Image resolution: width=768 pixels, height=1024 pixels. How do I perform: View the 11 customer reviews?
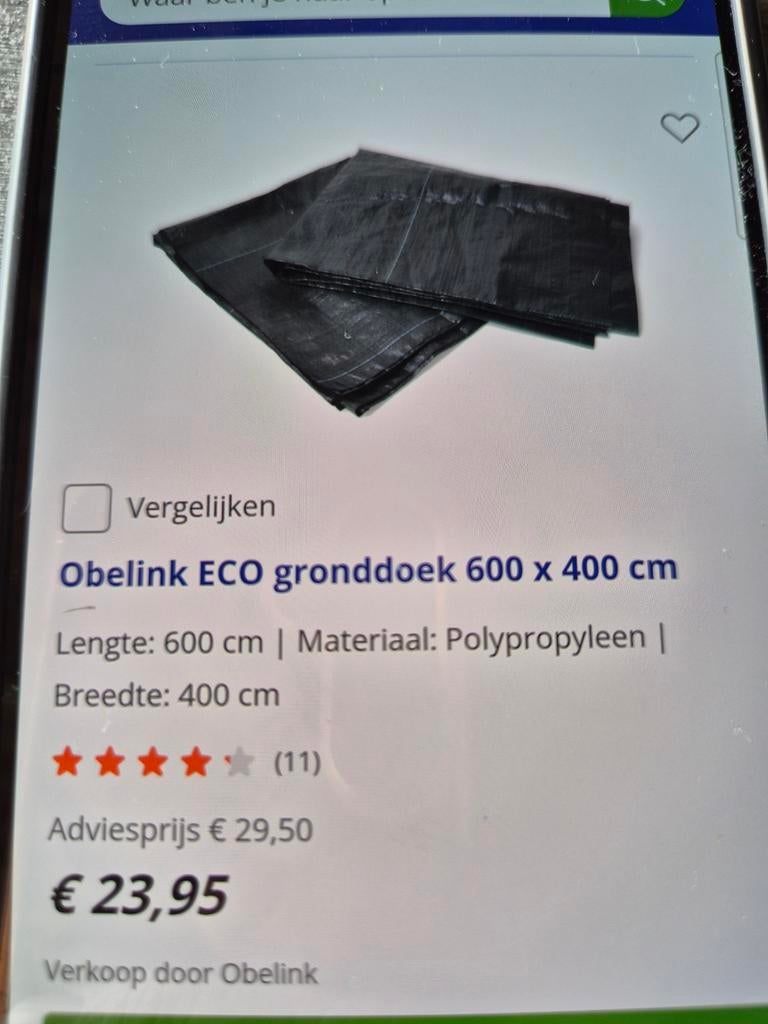(295, 763)
